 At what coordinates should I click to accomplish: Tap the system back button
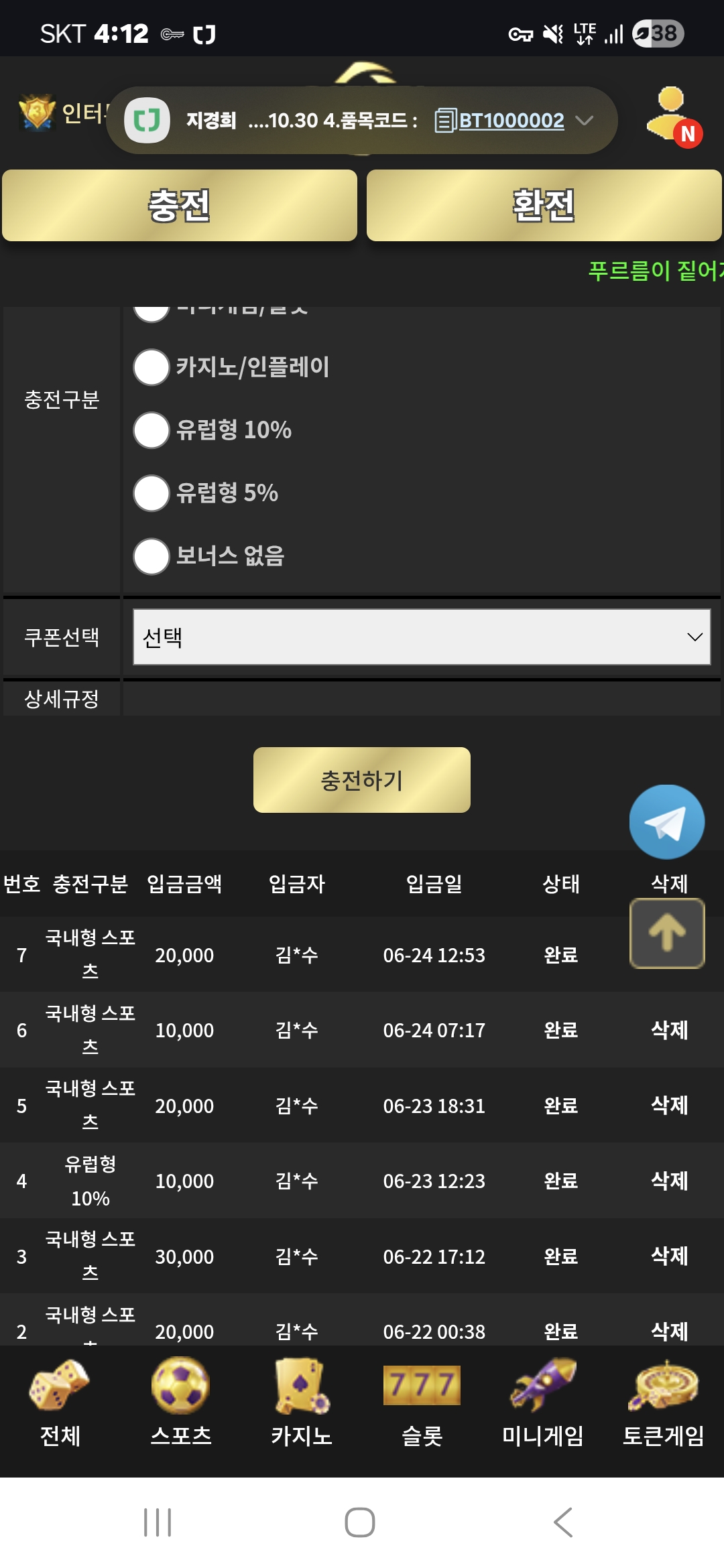point(563,1522)
